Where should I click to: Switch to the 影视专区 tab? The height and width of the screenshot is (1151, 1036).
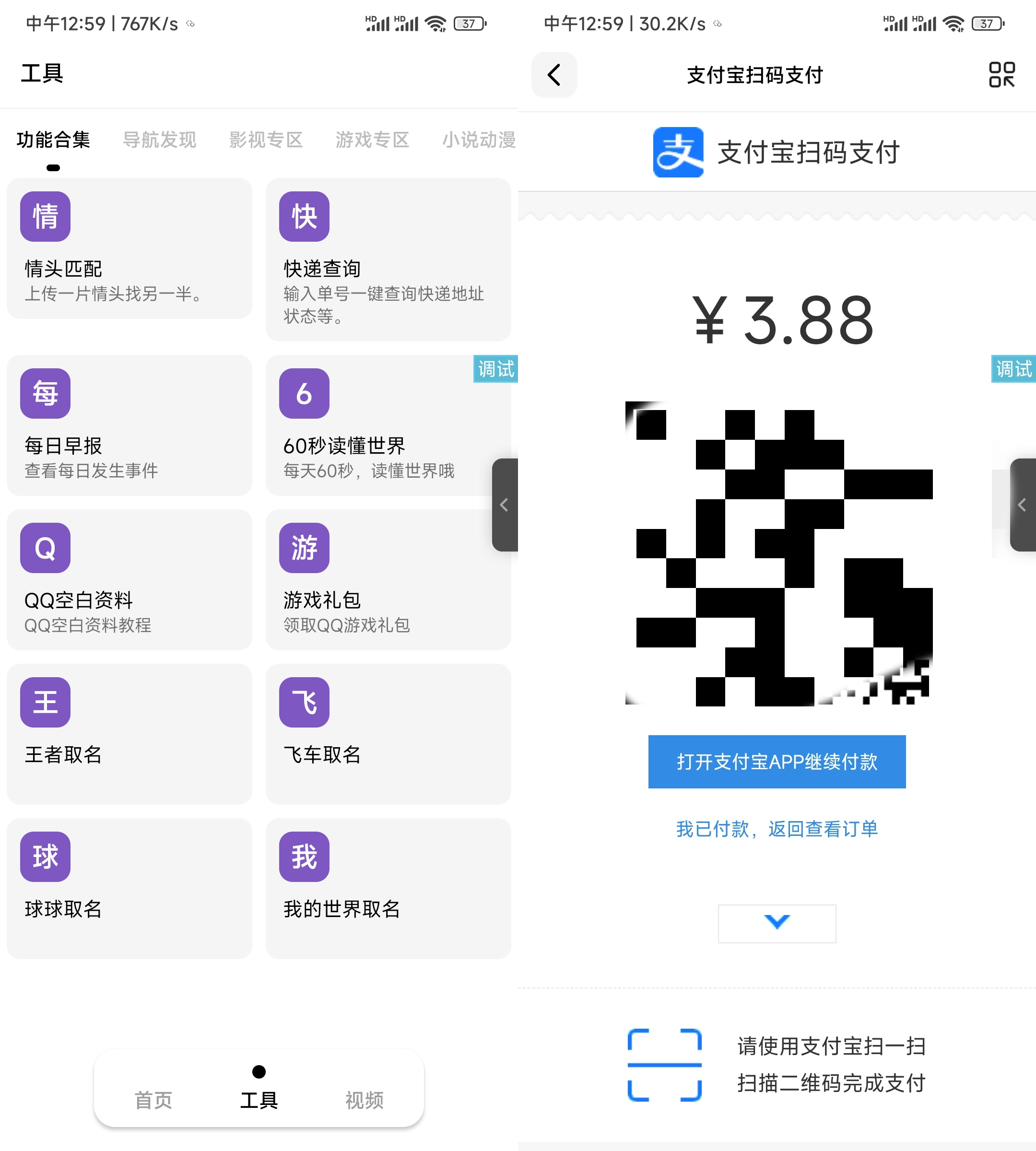[266, 140]
